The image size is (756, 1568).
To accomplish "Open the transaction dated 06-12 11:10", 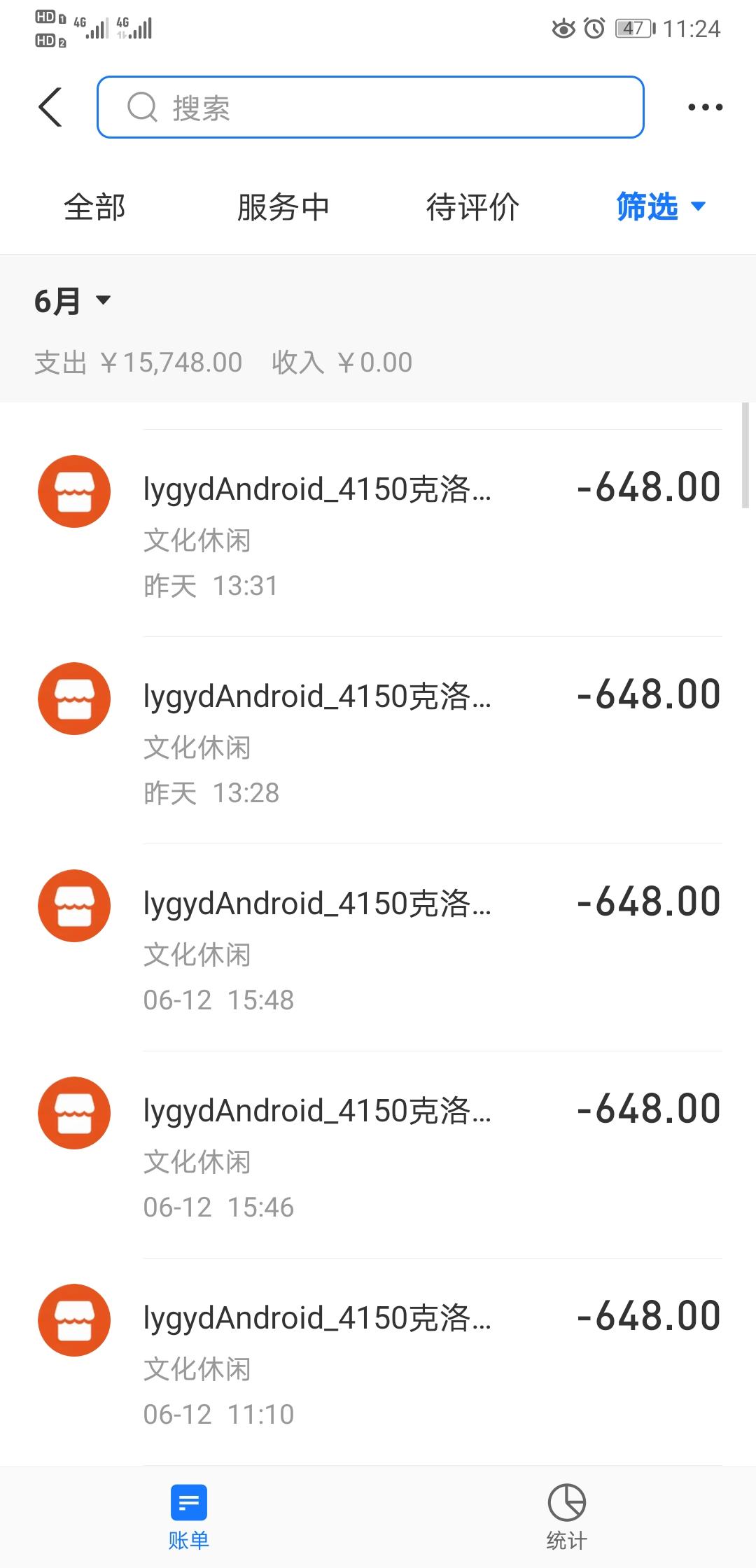I will (x=378, y=1362).
